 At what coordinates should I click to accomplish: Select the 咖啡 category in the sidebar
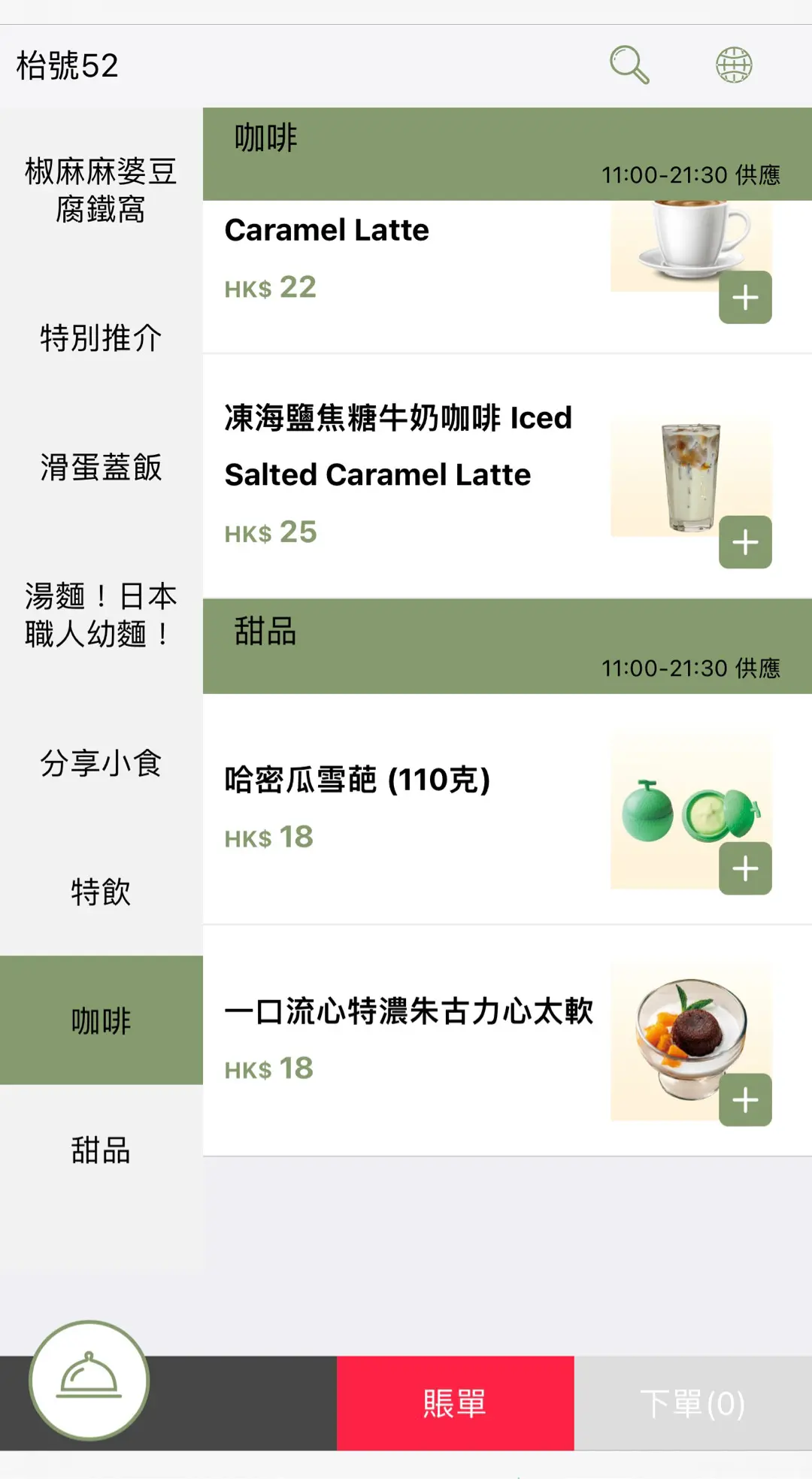101,1021
